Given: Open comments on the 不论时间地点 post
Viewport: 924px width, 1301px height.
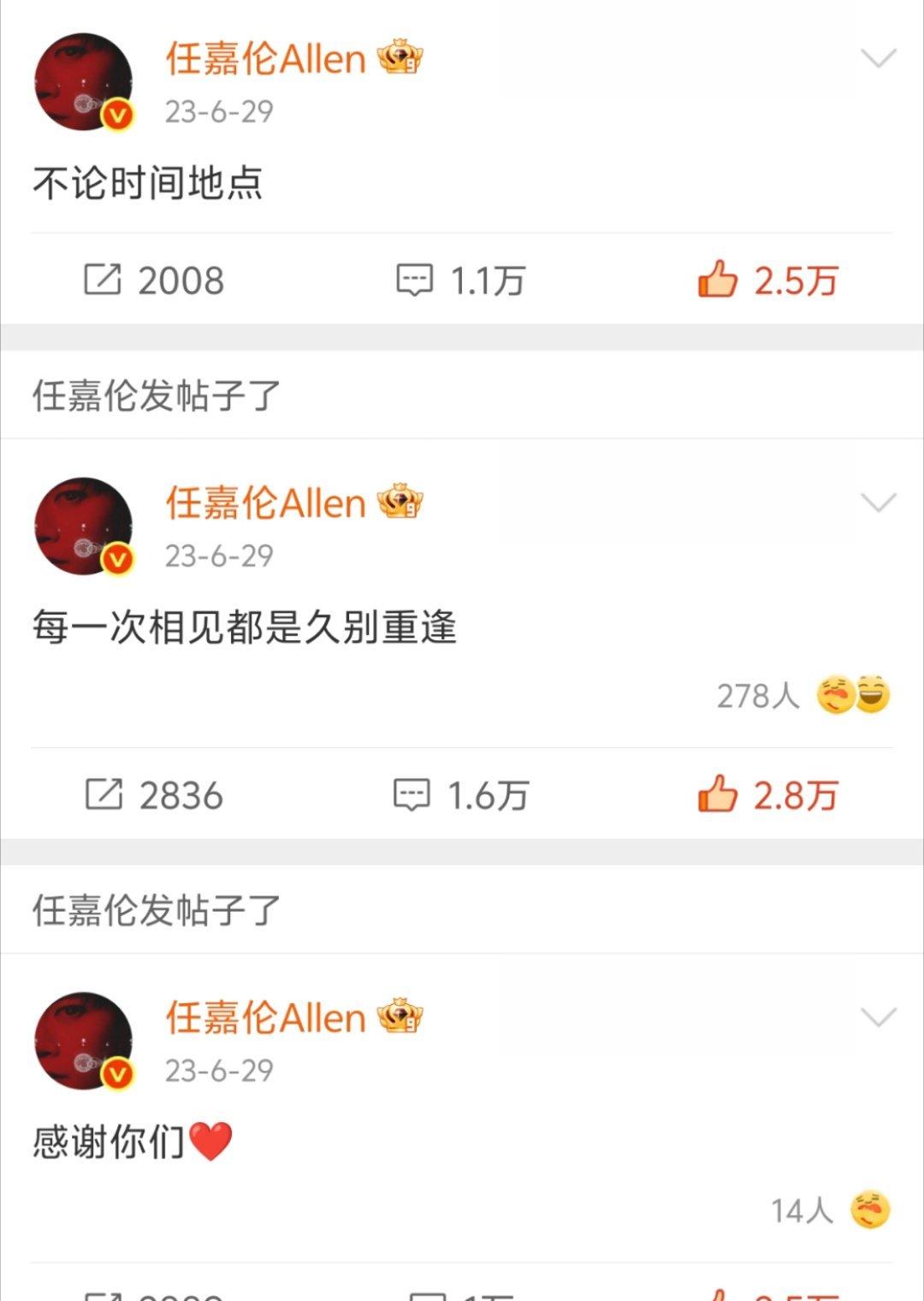Looking at the screenshot, I should point(460,280).
